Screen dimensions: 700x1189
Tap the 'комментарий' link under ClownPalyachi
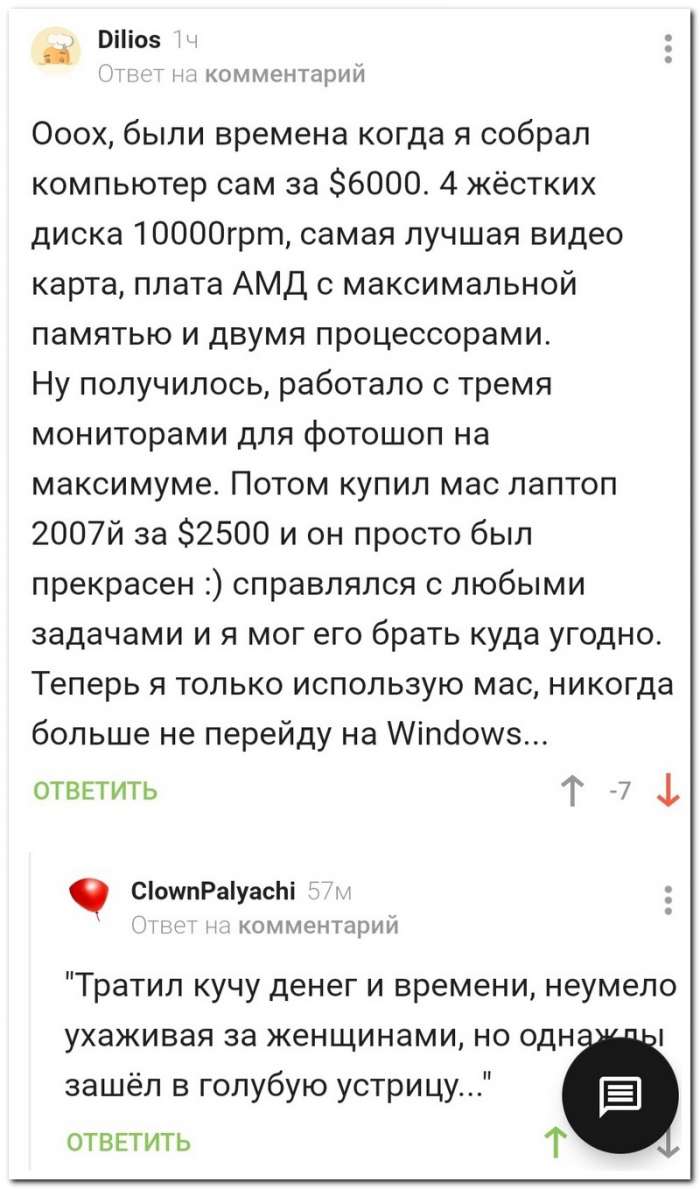pos(318,924)
